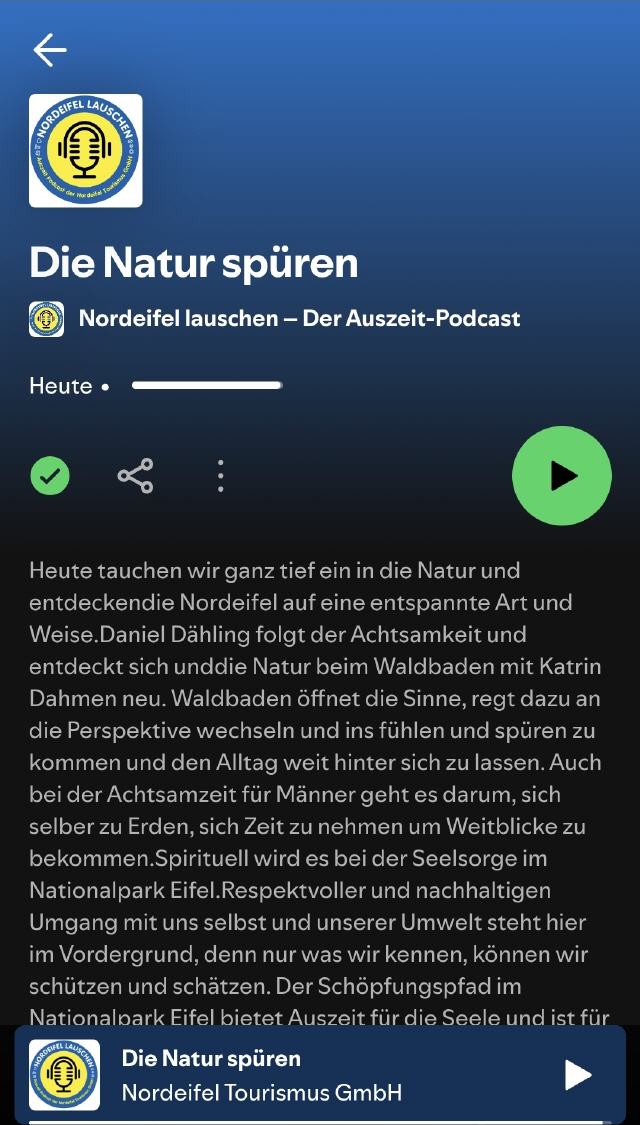
Task: Share this episode
Action: 135,476
